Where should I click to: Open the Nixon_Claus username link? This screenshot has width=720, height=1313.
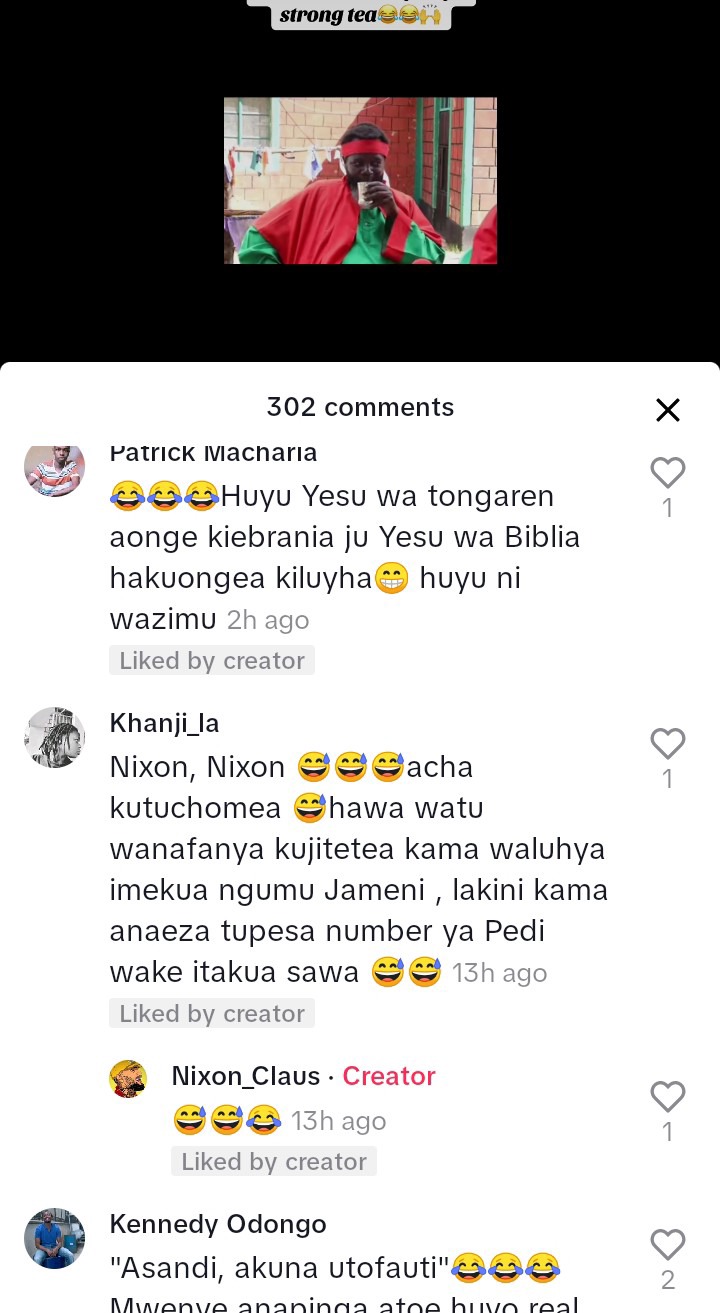246,1076
